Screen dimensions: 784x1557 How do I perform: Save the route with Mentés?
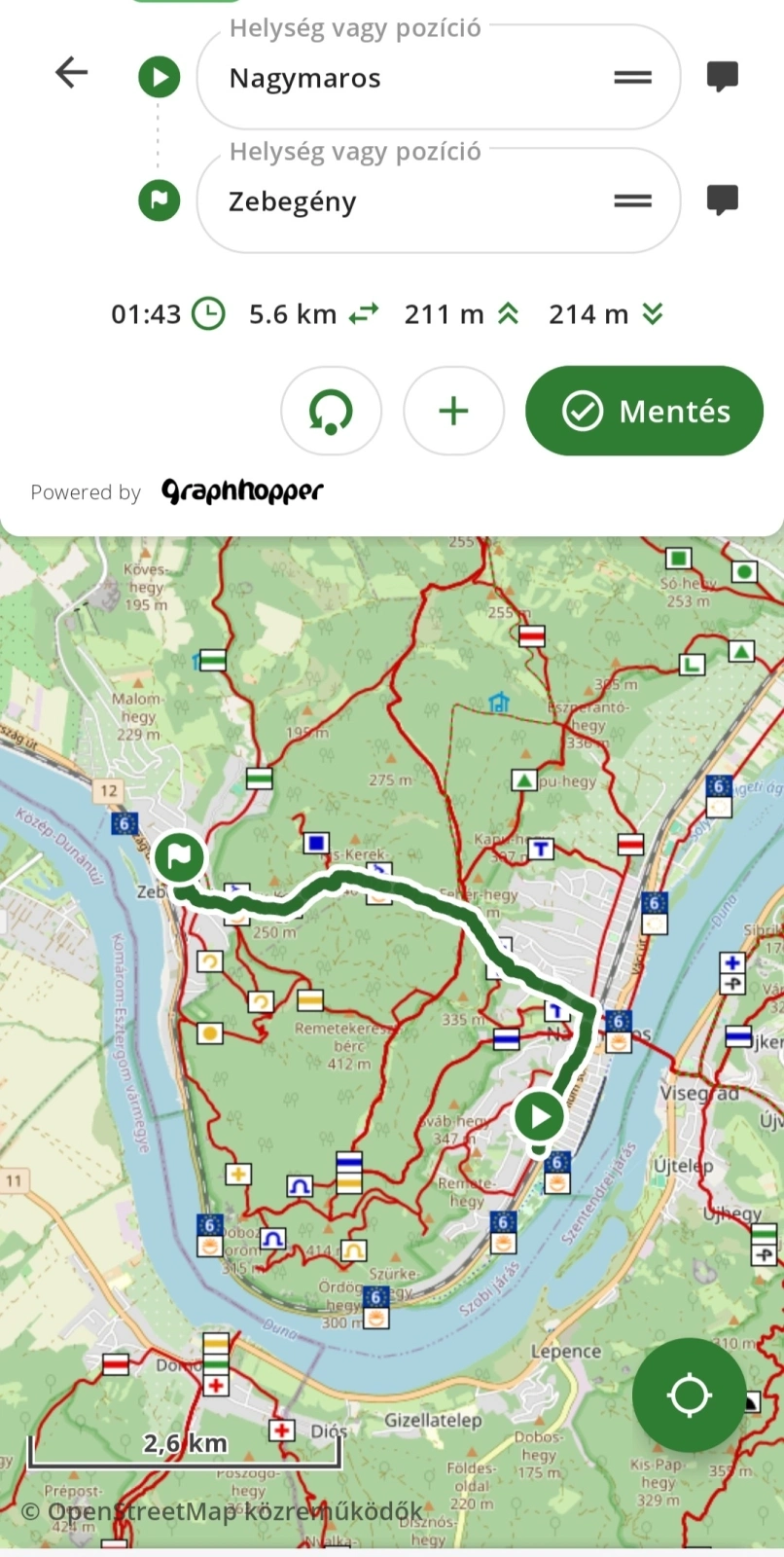644,411
